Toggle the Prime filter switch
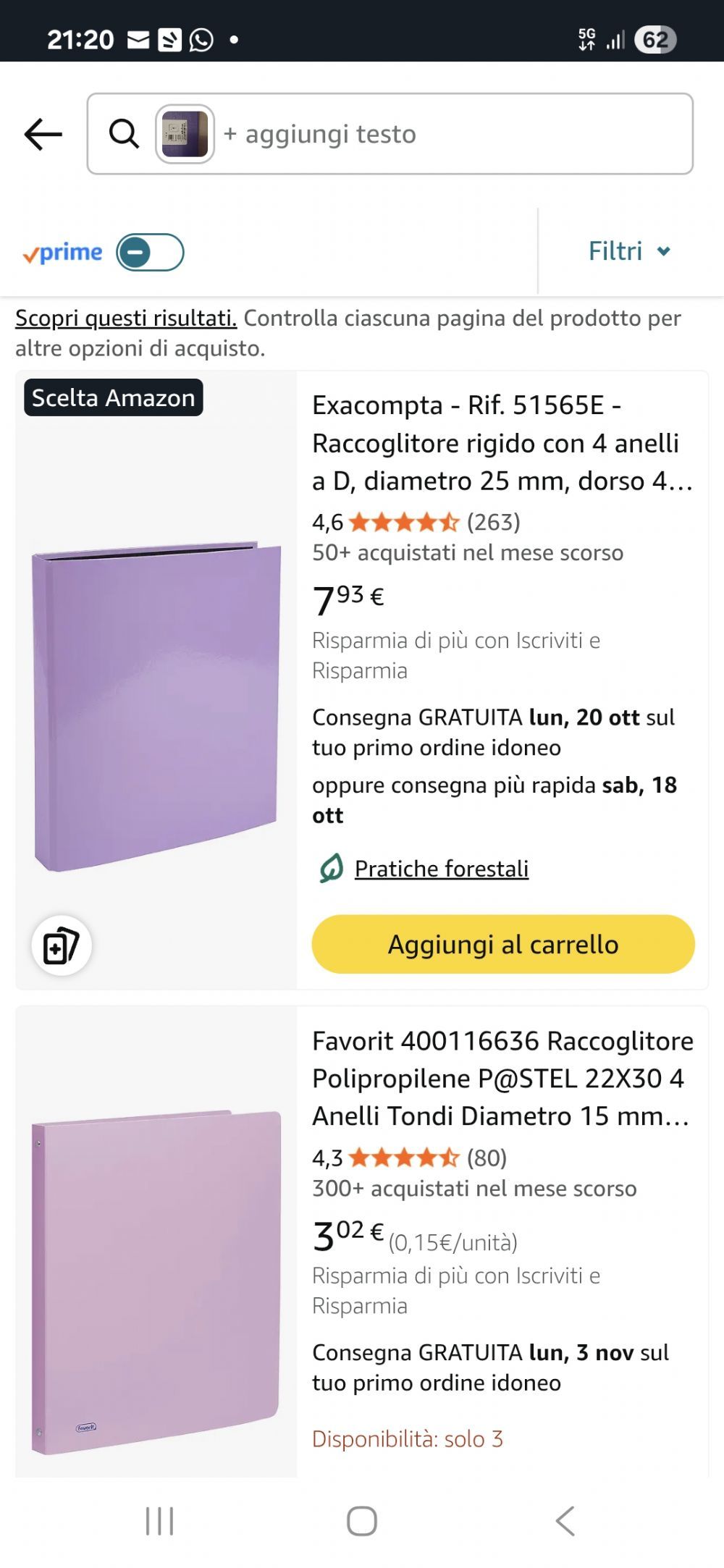Screen dimensions: 724x1568 coord(150,253)
